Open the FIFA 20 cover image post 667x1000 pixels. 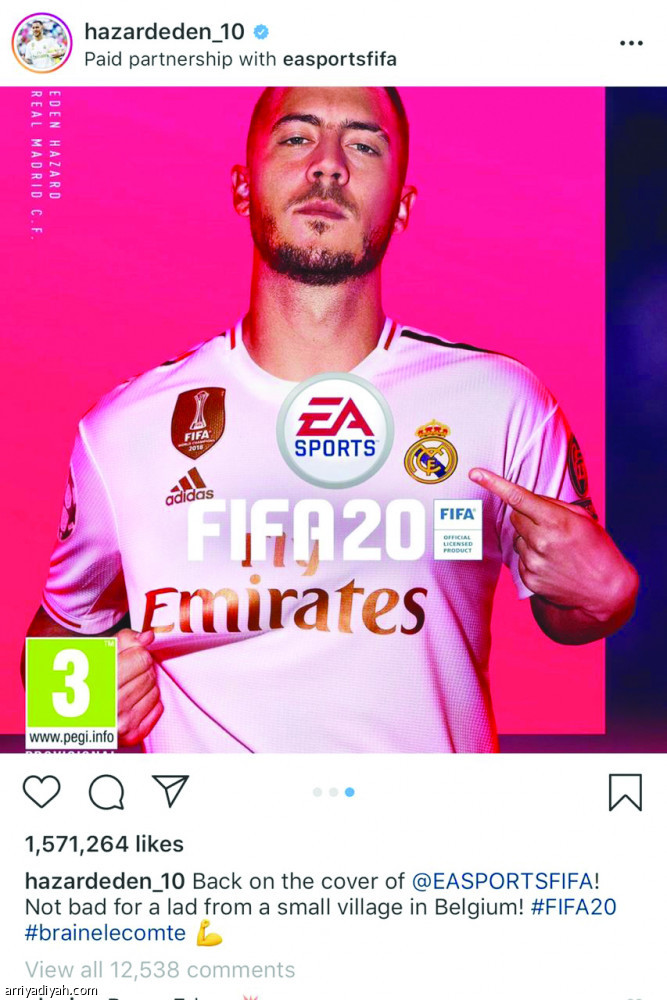[333, 420]
